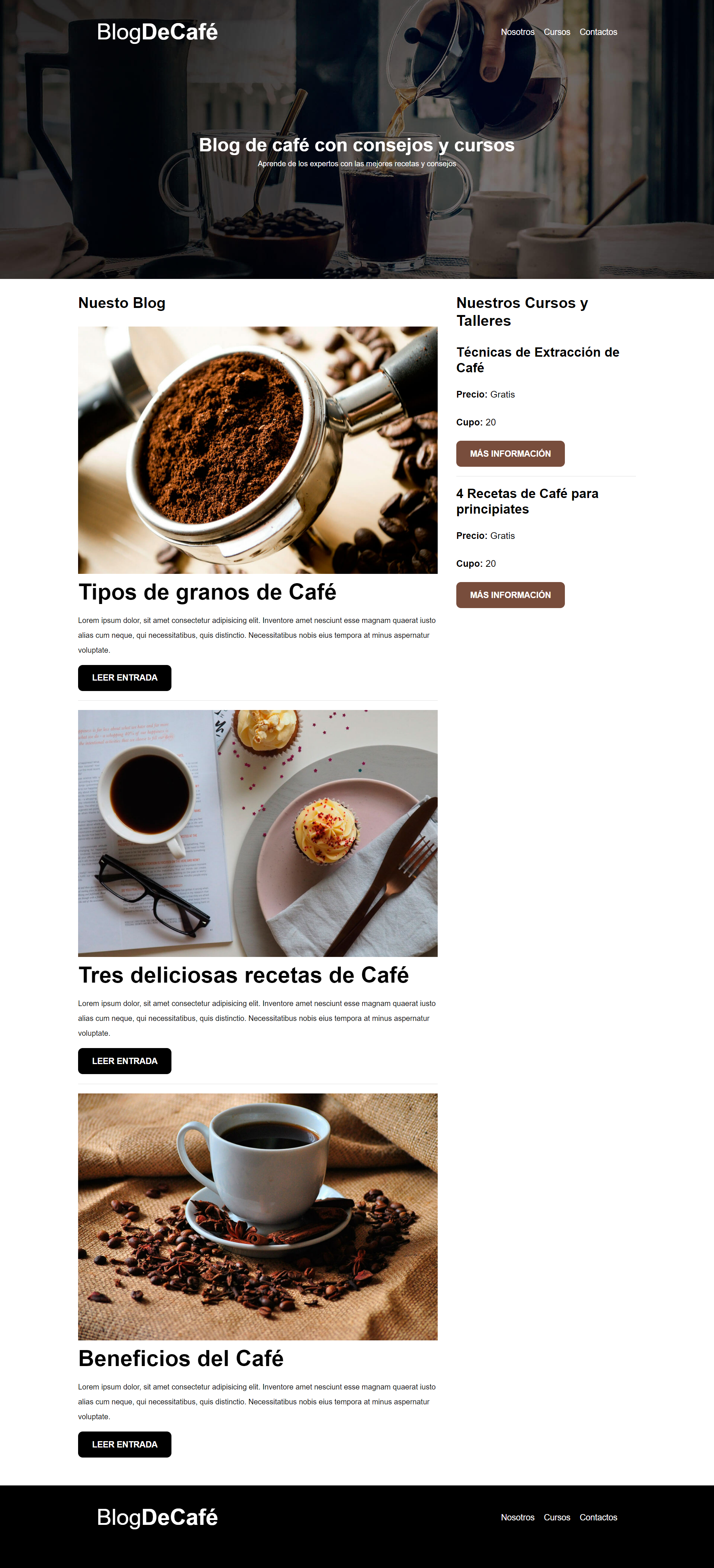This screenshot has height=1568, width=714.
Task: Select Contactos in the footer navigation
Action: click(x=598, y=1517)
